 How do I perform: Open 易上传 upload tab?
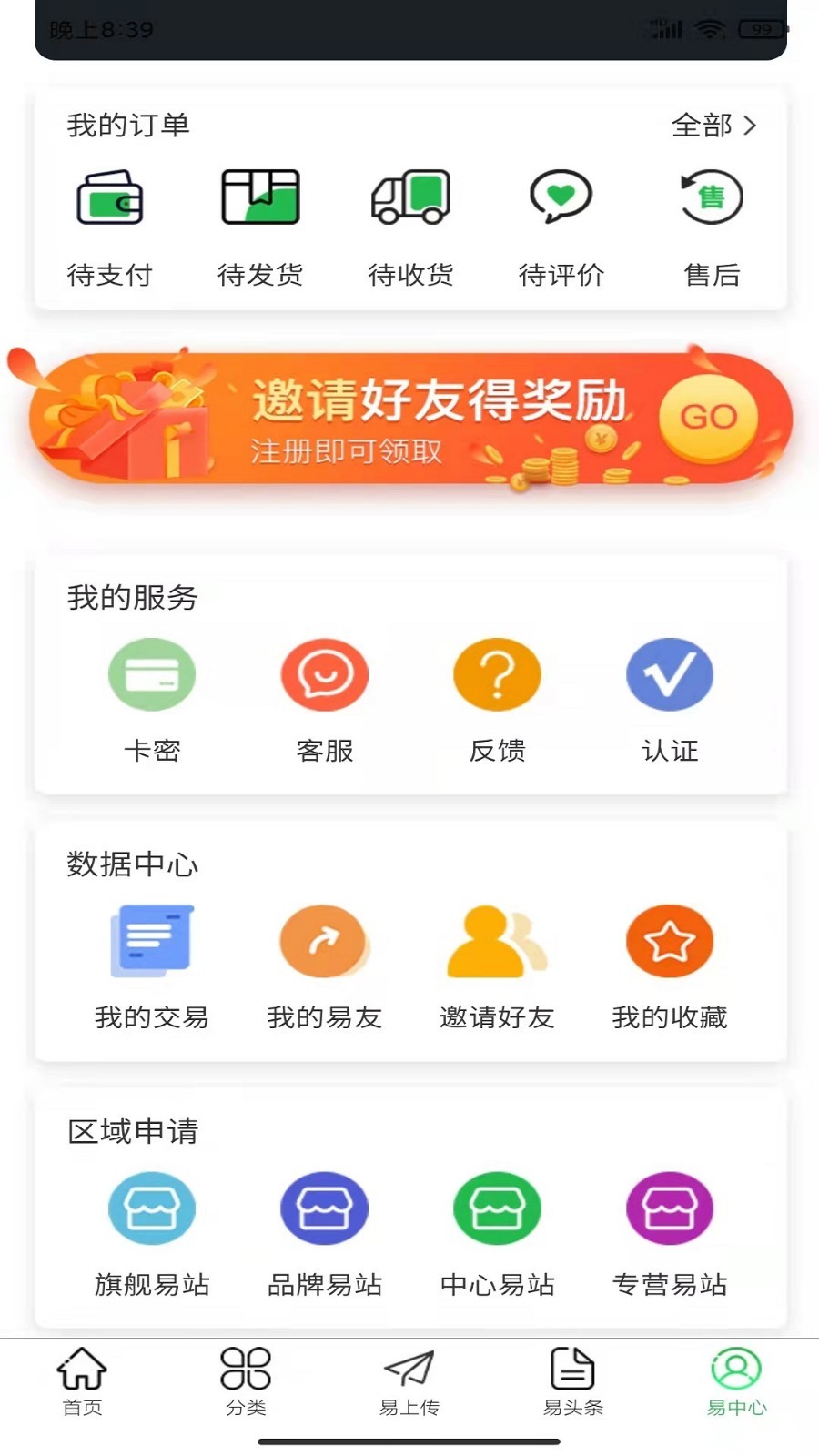point(409,1381)
